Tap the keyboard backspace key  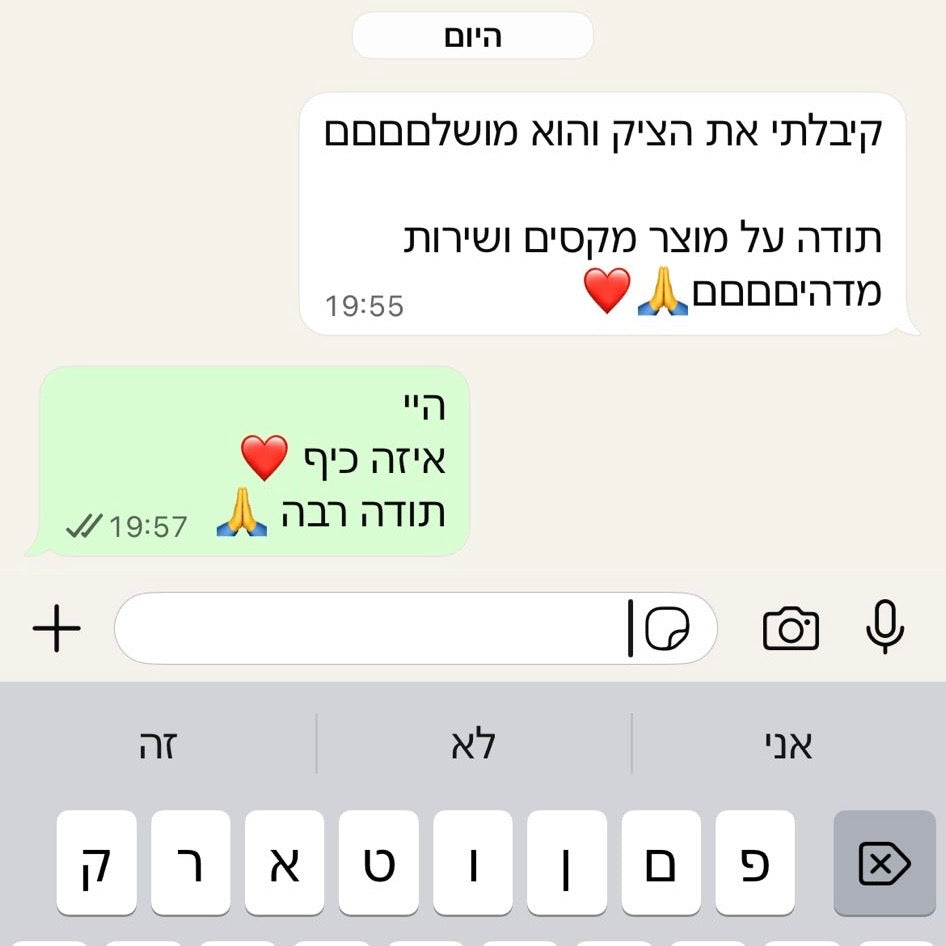[x=884, y=864]
